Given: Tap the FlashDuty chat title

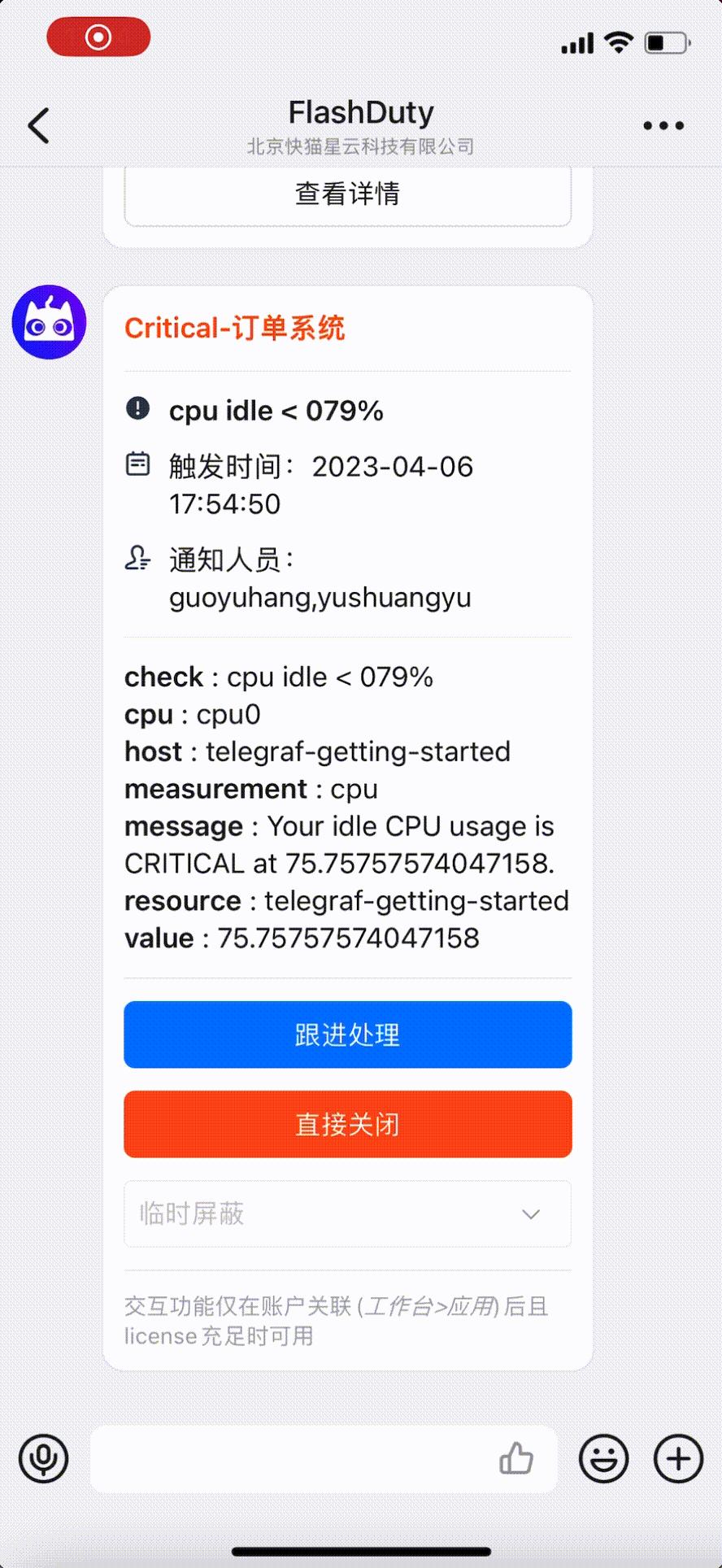Looking at the screenshot, I should [x=360, y=113].
